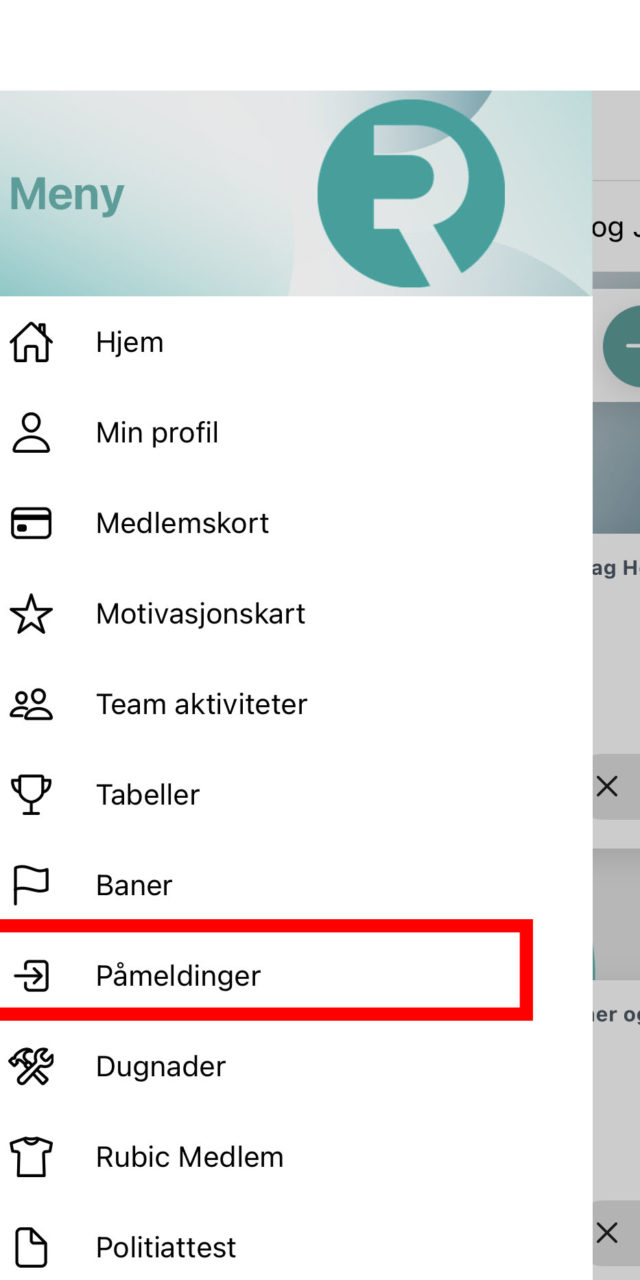Open Påmeldinger
The image size is (640, 1280).
point(296,975)
